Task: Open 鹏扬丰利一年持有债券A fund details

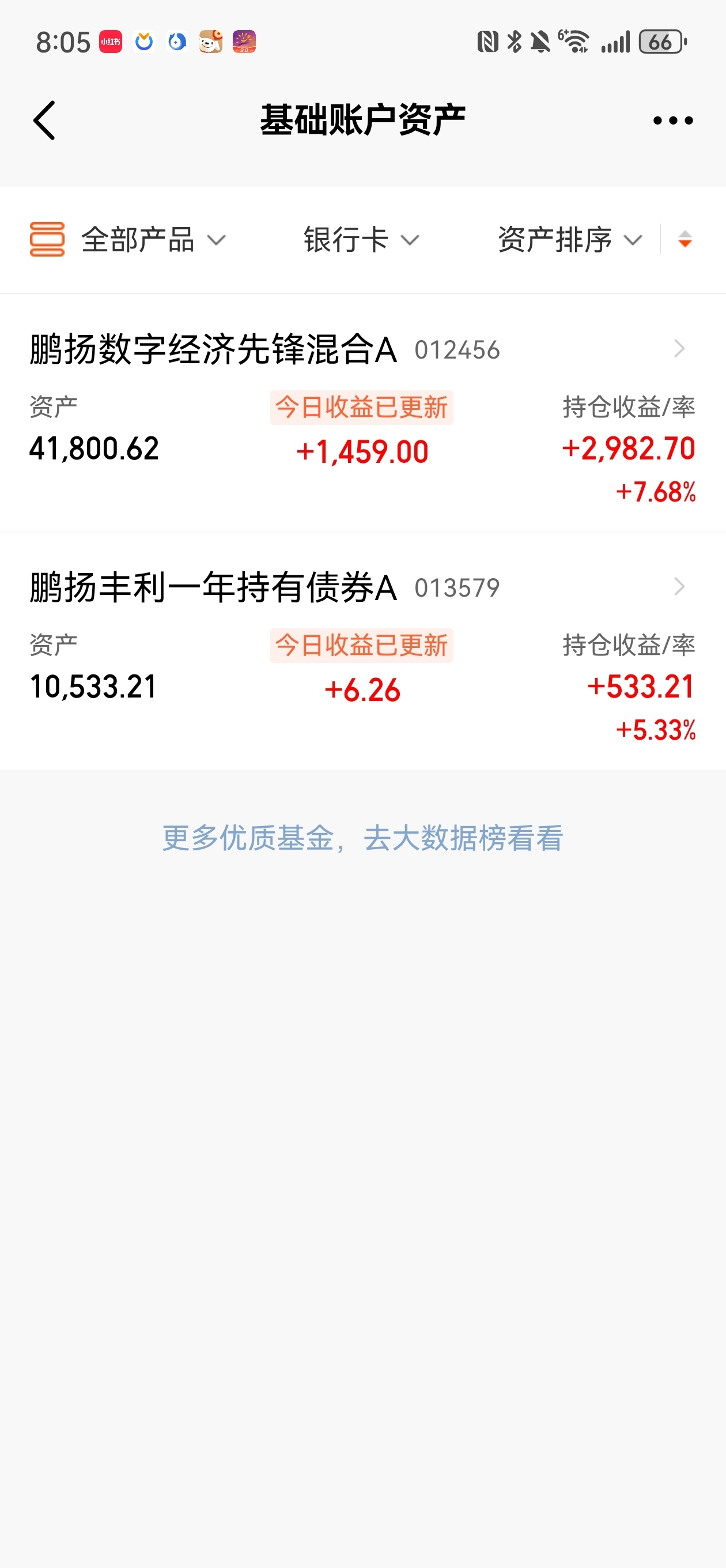Action: [x=362, y=651]
